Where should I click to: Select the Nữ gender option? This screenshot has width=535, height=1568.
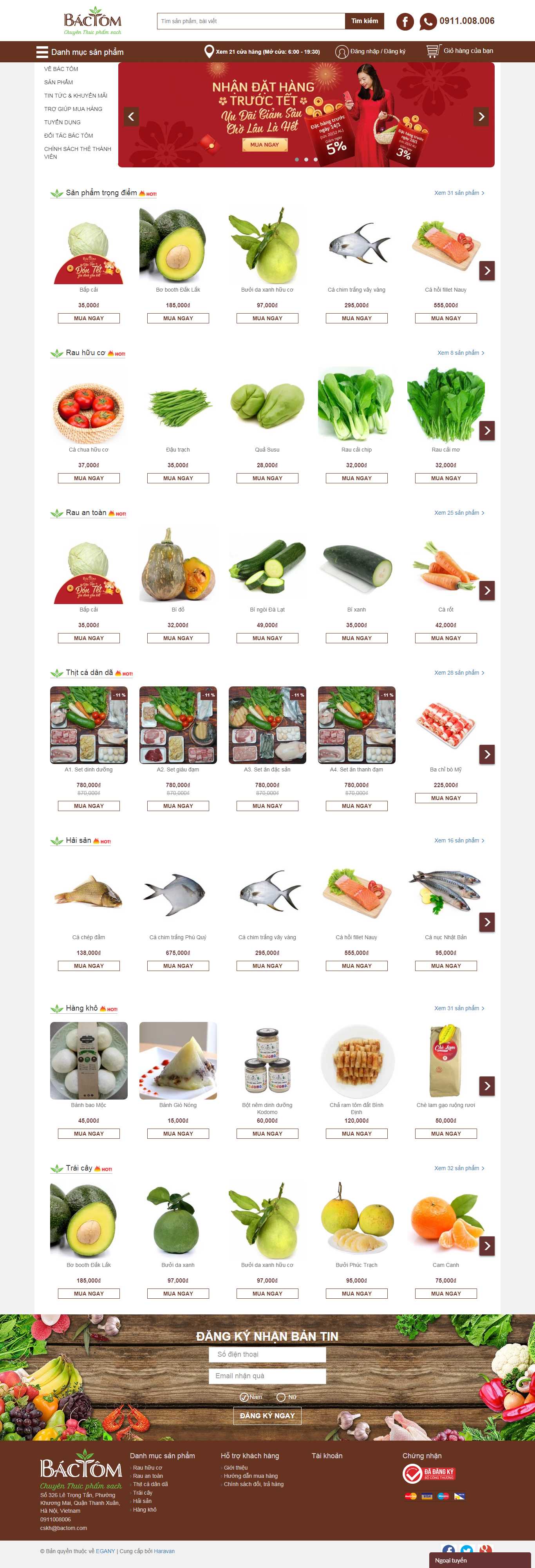pos(282,1397)
